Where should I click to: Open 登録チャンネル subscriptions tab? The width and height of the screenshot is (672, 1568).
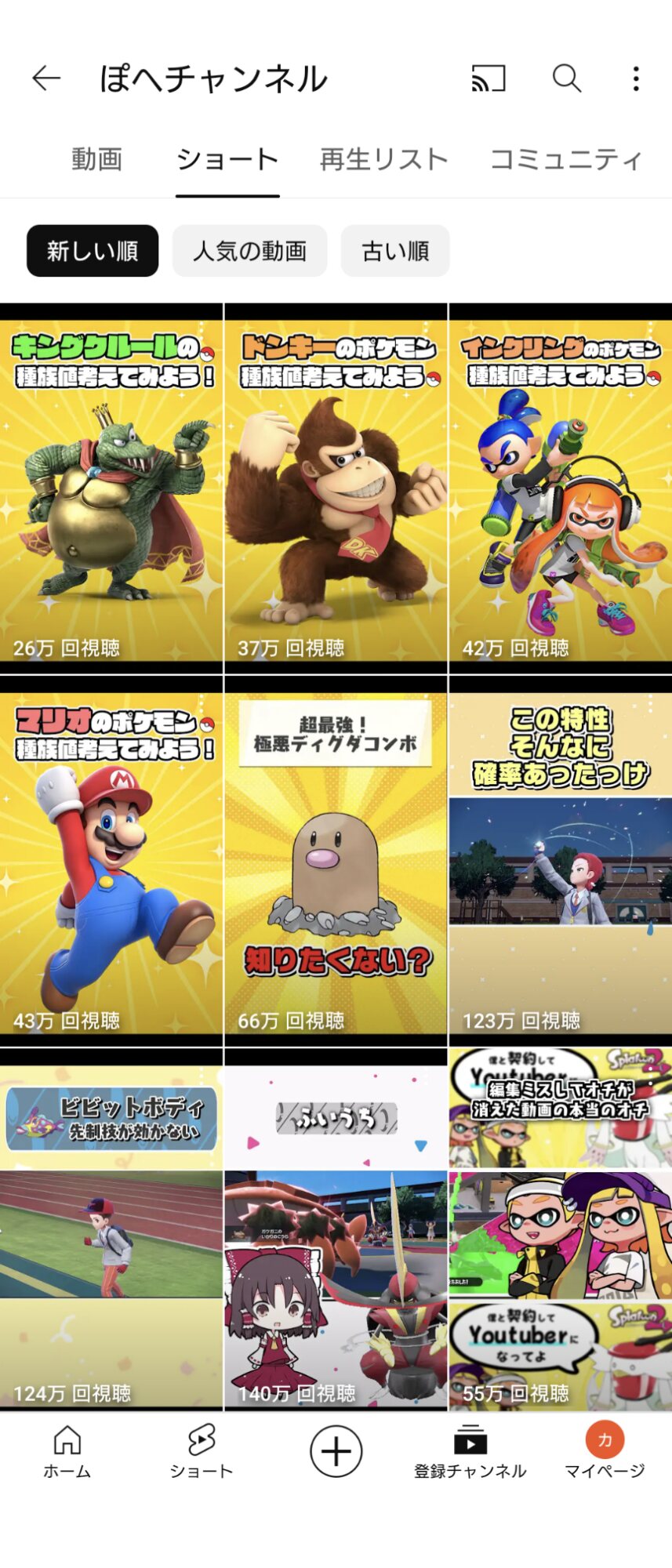[470, 1452]
